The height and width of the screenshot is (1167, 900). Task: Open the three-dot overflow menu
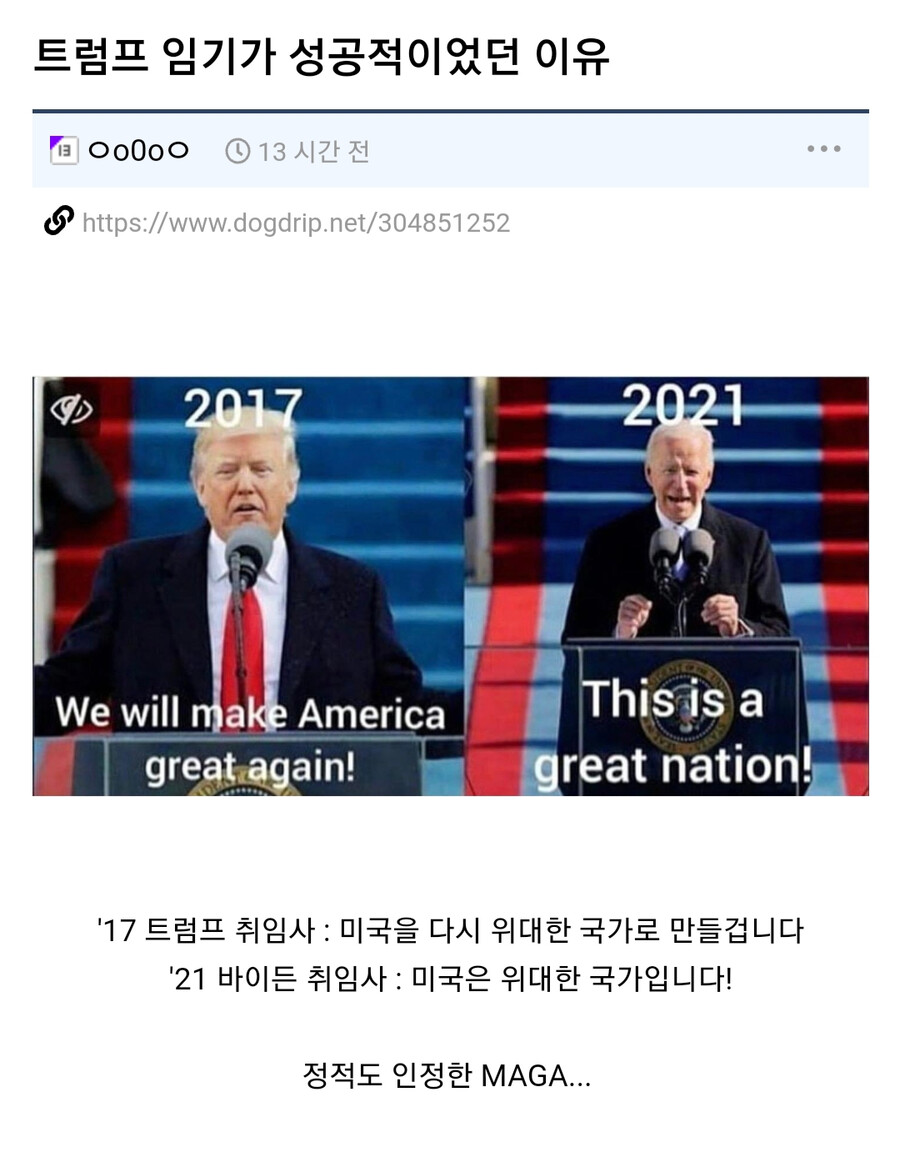tap(823, 149)
